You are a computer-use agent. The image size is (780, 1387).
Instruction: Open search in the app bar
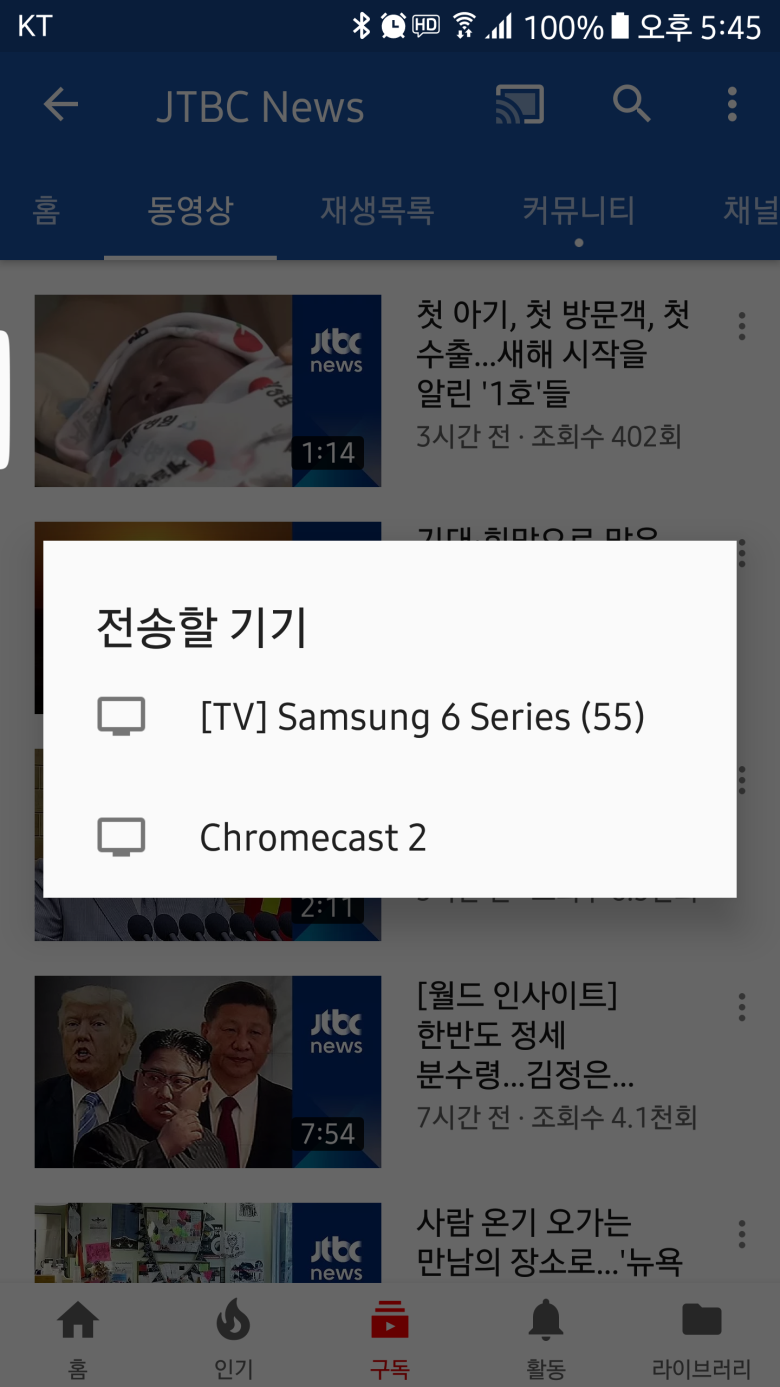pyautogui.click(x=631, y=104)
